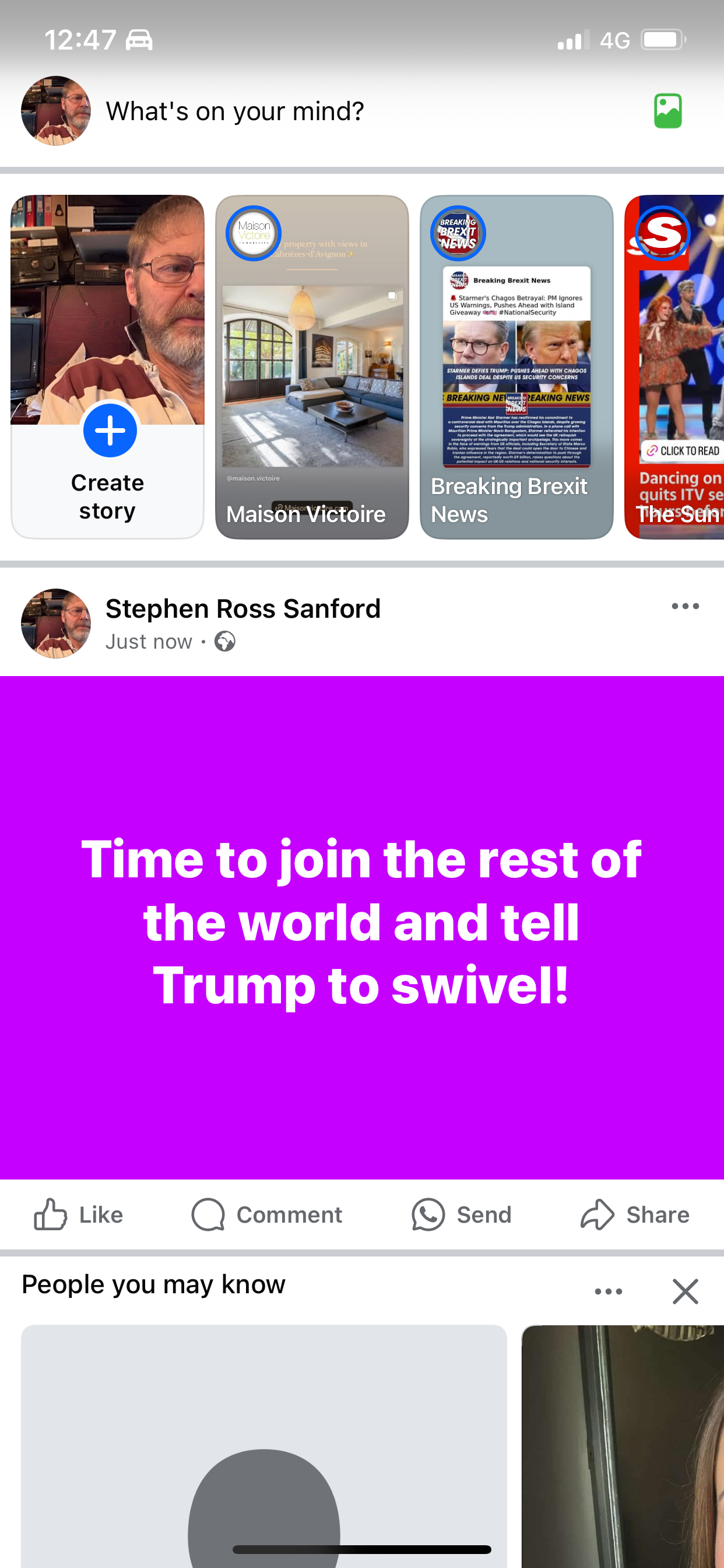
Task: Comment on the Trump post
Action: 266,1214
